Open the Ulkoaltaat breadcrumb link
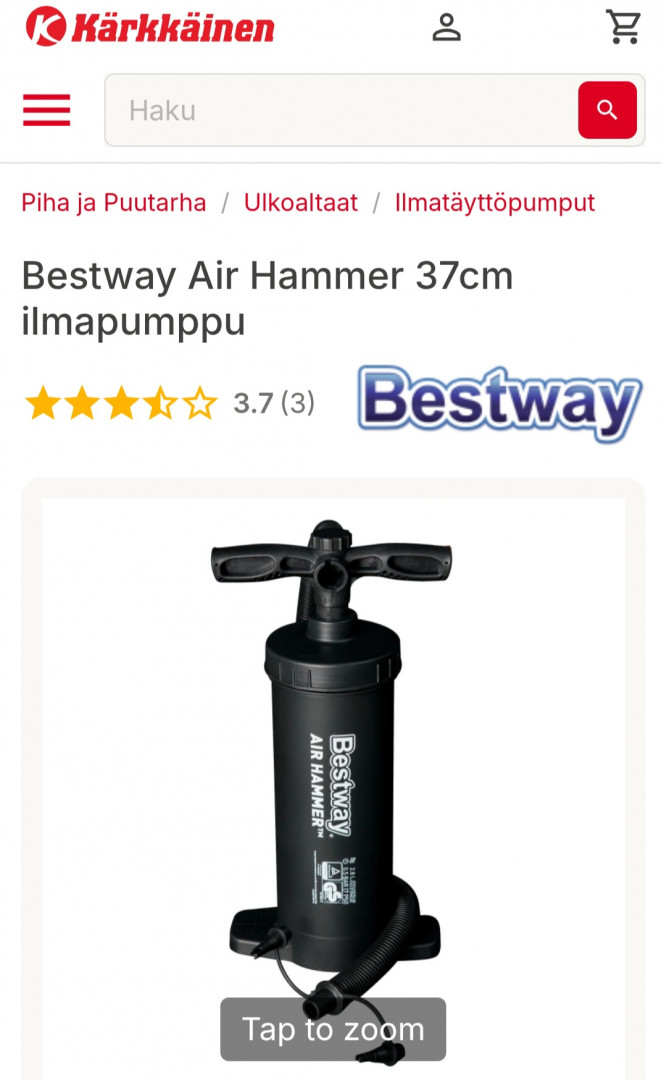Viewport: 661px width, 1080px height. click(301, 203)
